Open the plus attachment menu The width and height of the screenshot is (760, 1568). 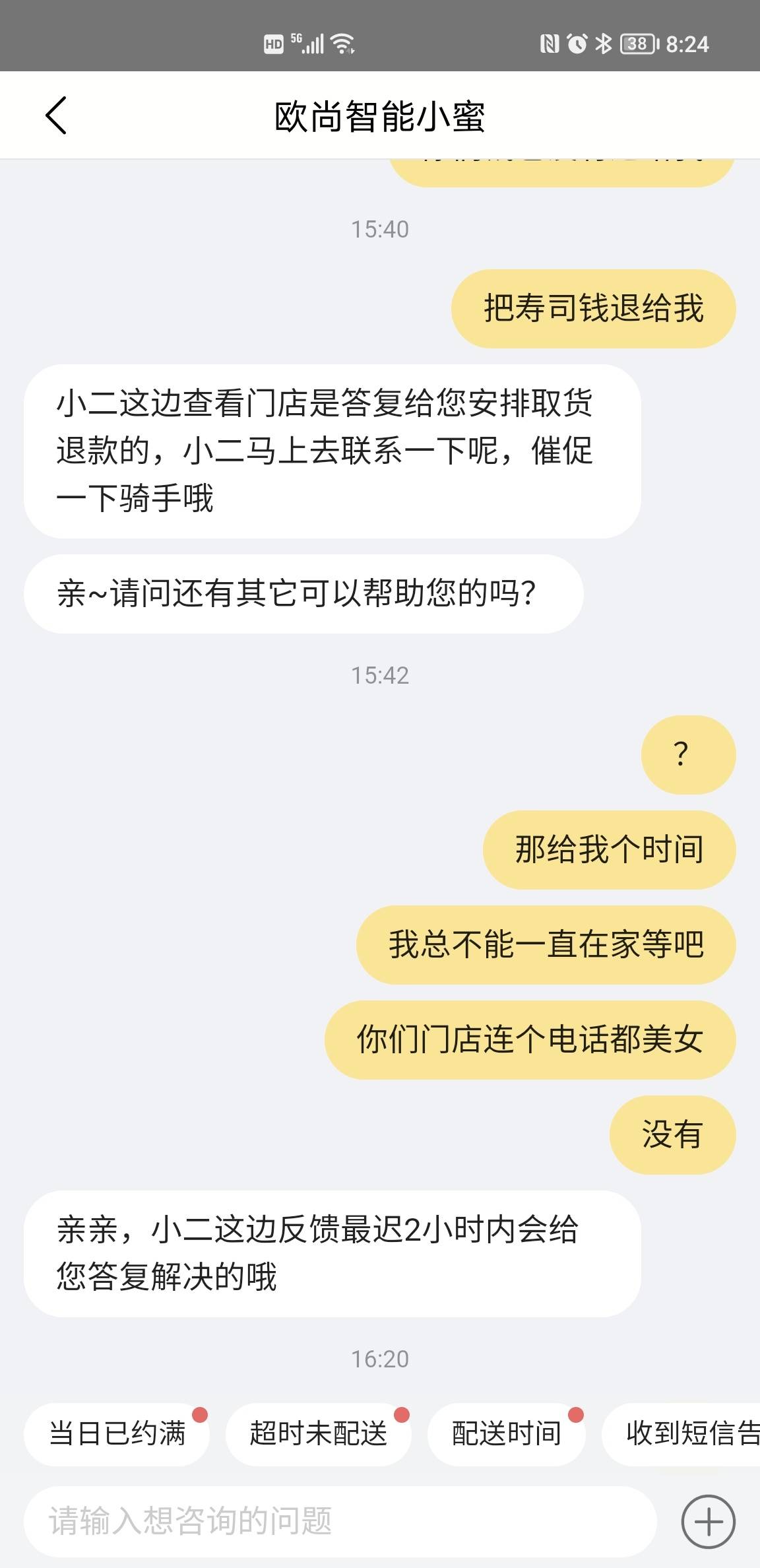pyautogui.click(x=708, y=1521)
